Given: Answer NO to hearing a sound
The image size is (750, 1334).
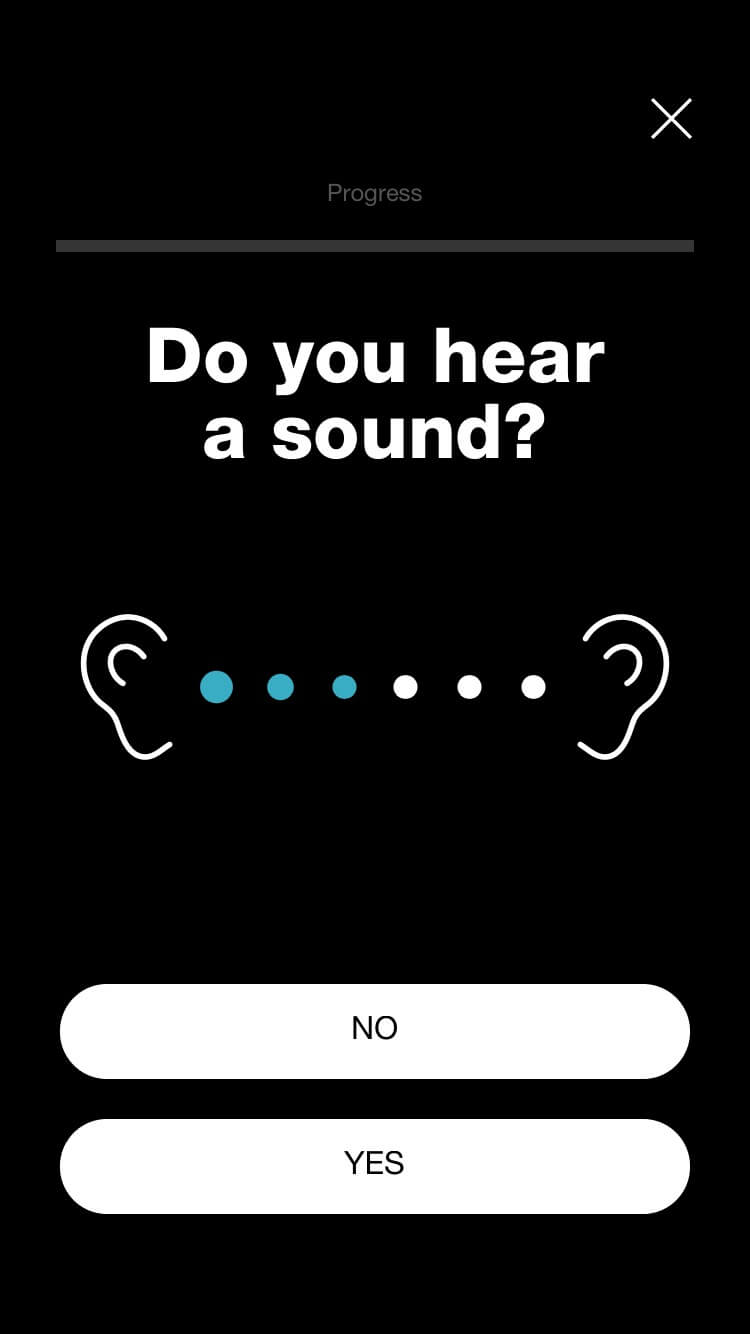Looking at the screenshot, I should (x=375, y=1031).
